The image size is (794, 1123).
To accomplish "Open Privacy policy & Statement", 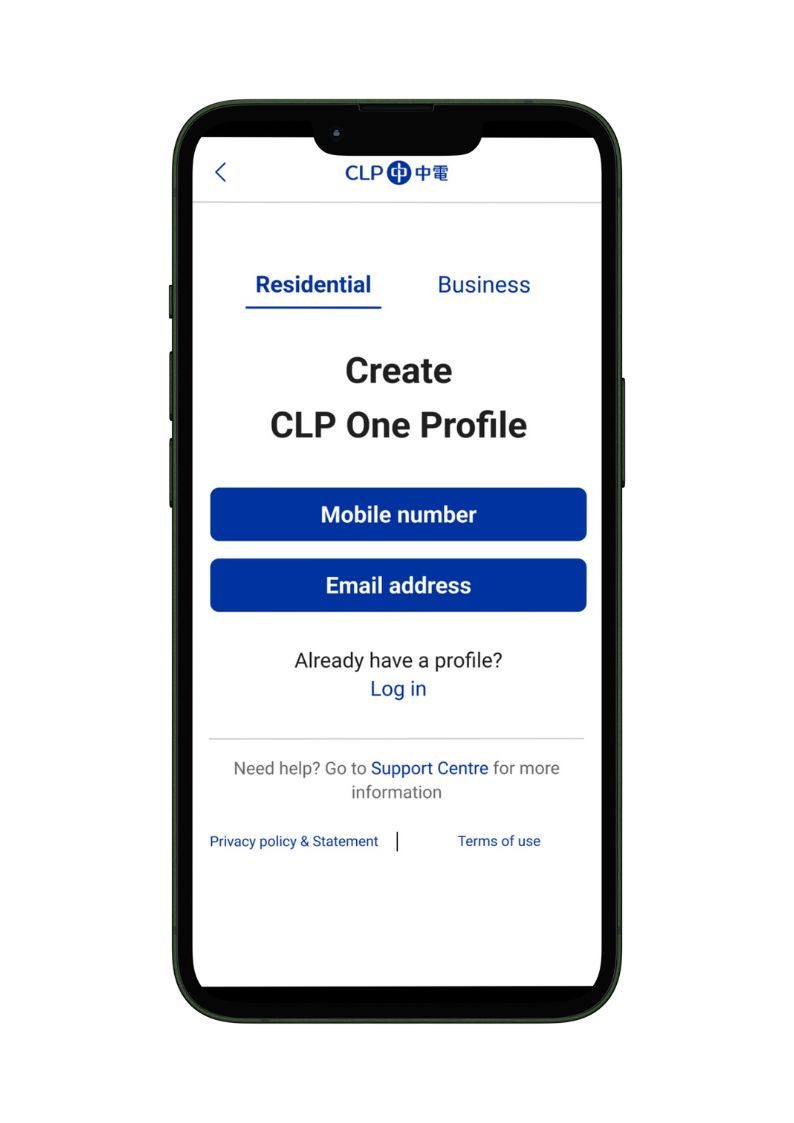I will [x=294, y=841].
